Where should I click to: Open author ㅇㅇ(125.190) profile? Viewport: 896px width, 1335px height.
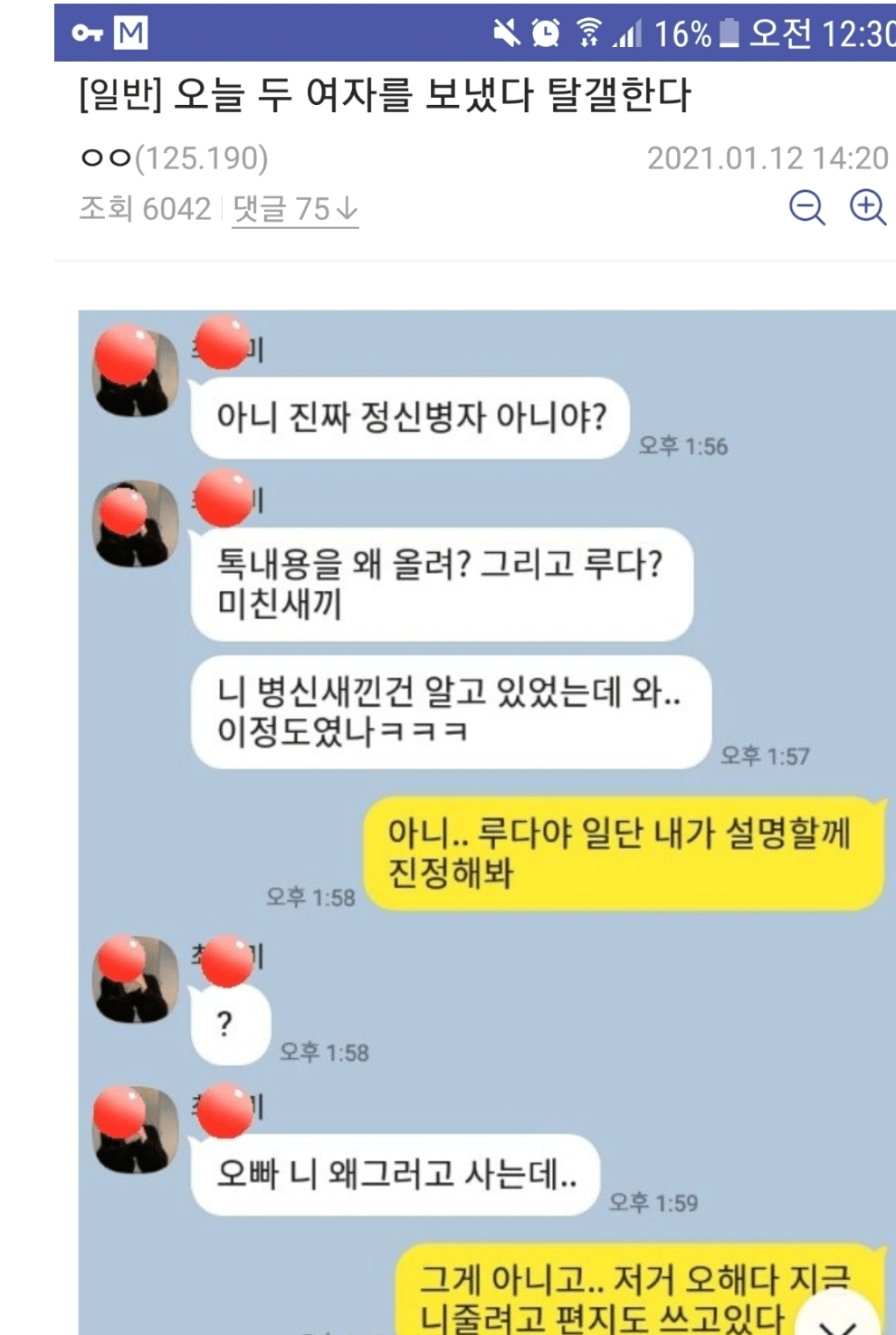[174, 158]
